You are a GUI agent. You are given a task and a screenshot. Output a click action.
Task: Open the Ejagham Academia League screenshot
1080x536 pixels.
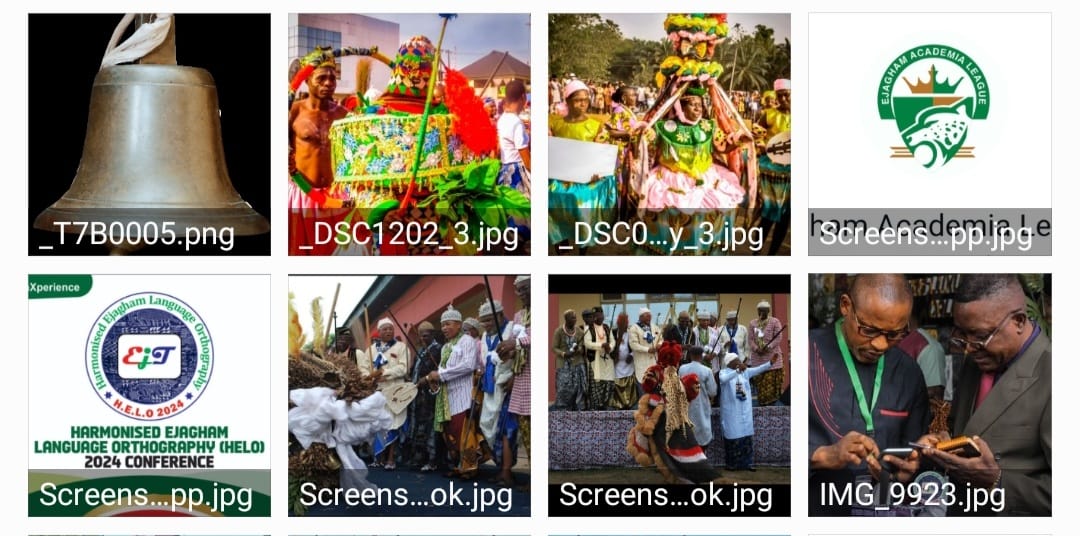929,134
